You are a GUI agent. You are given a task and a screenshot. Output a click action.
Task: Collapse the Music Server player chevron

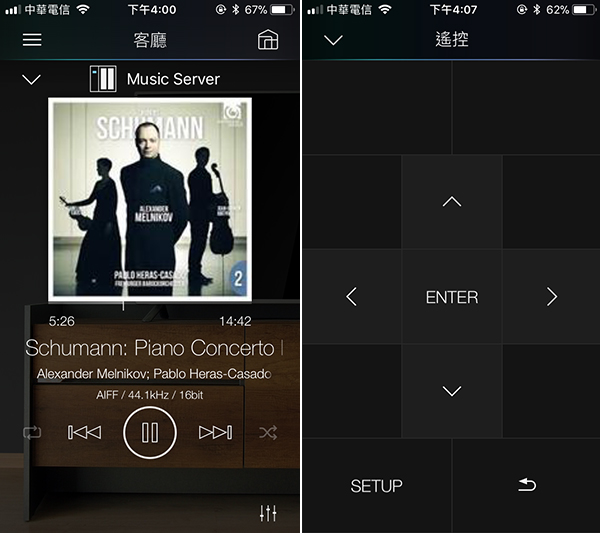[31, 79]
